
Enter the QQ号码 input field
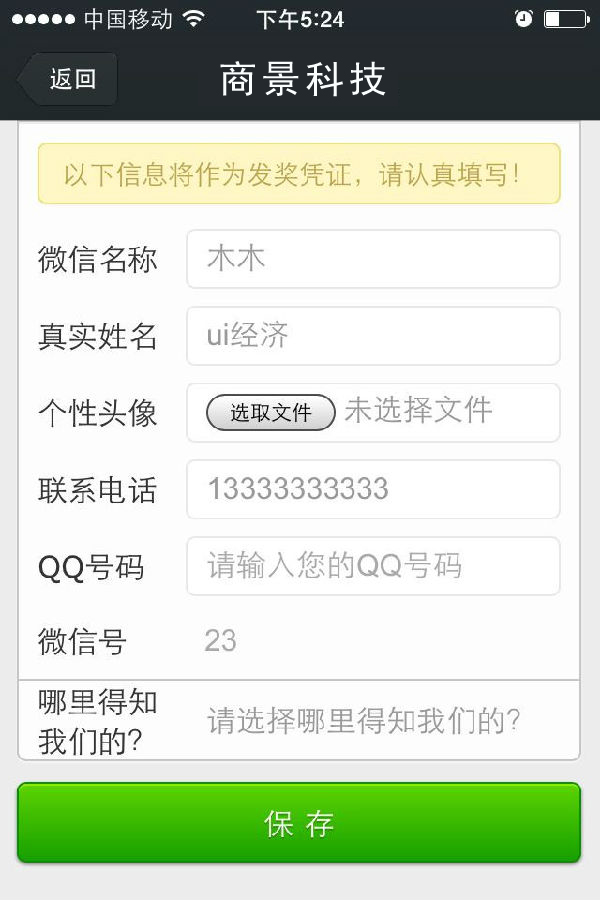[x=372, y=566]
